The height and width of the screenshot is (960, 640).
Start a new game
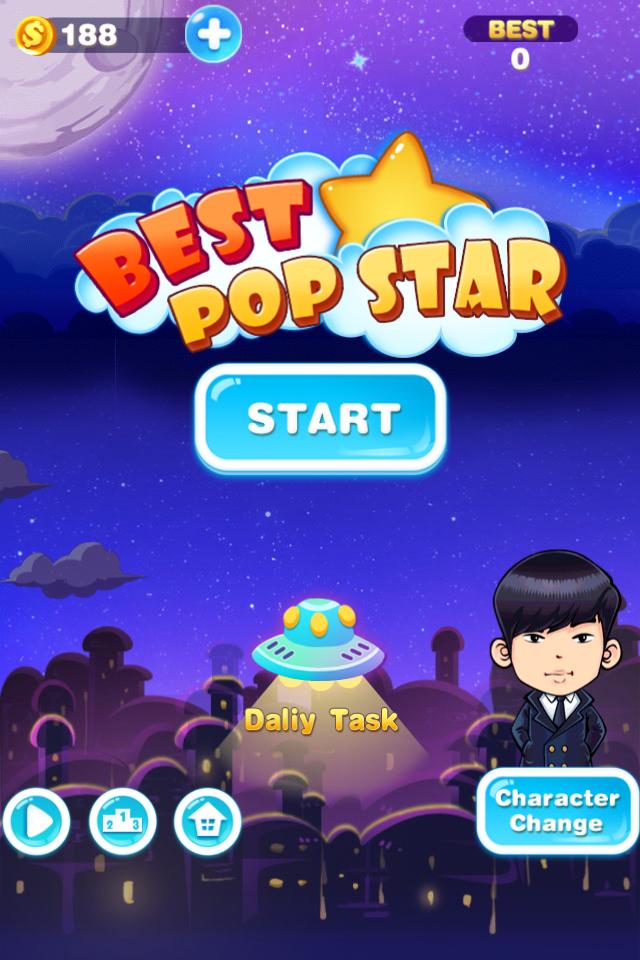tap(321, 418)
